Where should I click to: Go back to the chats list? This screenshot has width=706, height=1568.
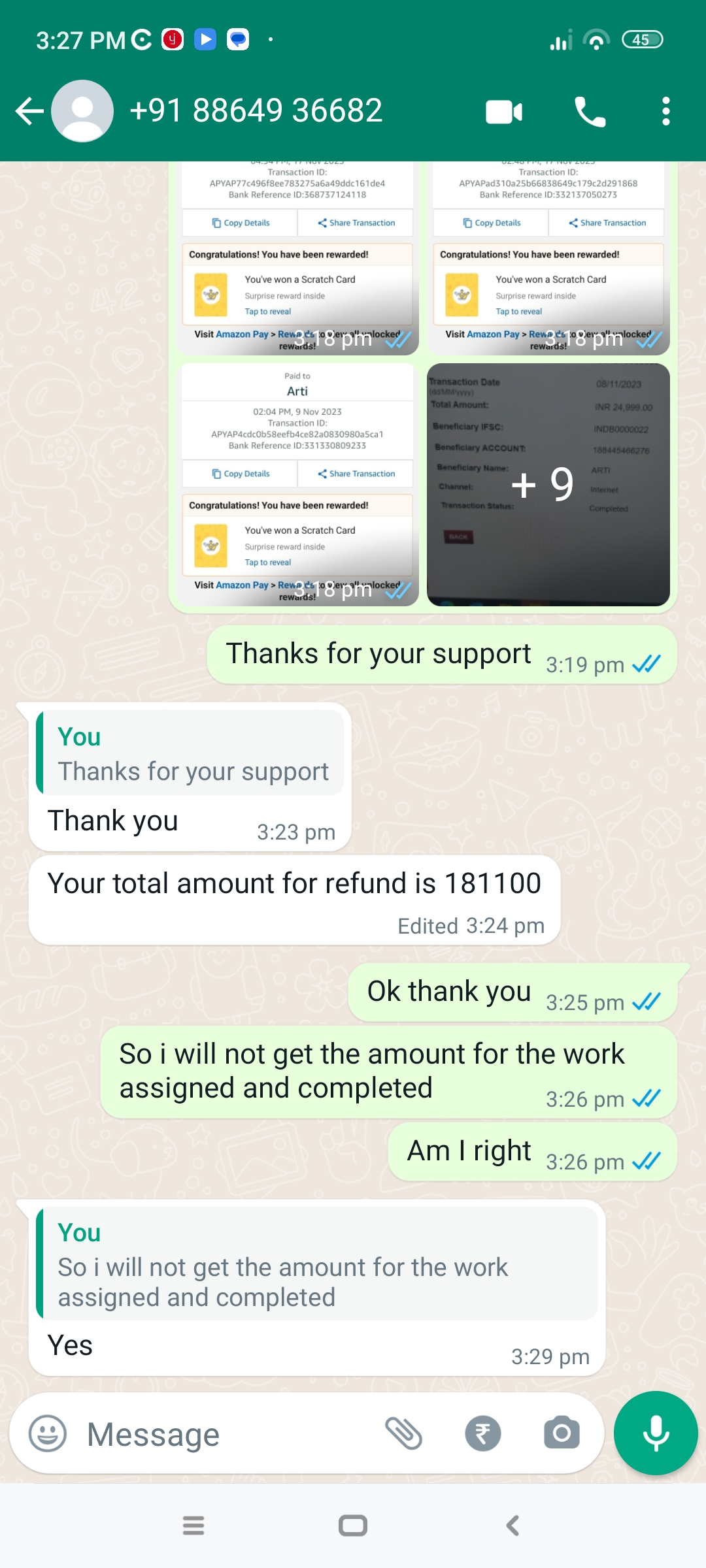click(x=29, y=111)
